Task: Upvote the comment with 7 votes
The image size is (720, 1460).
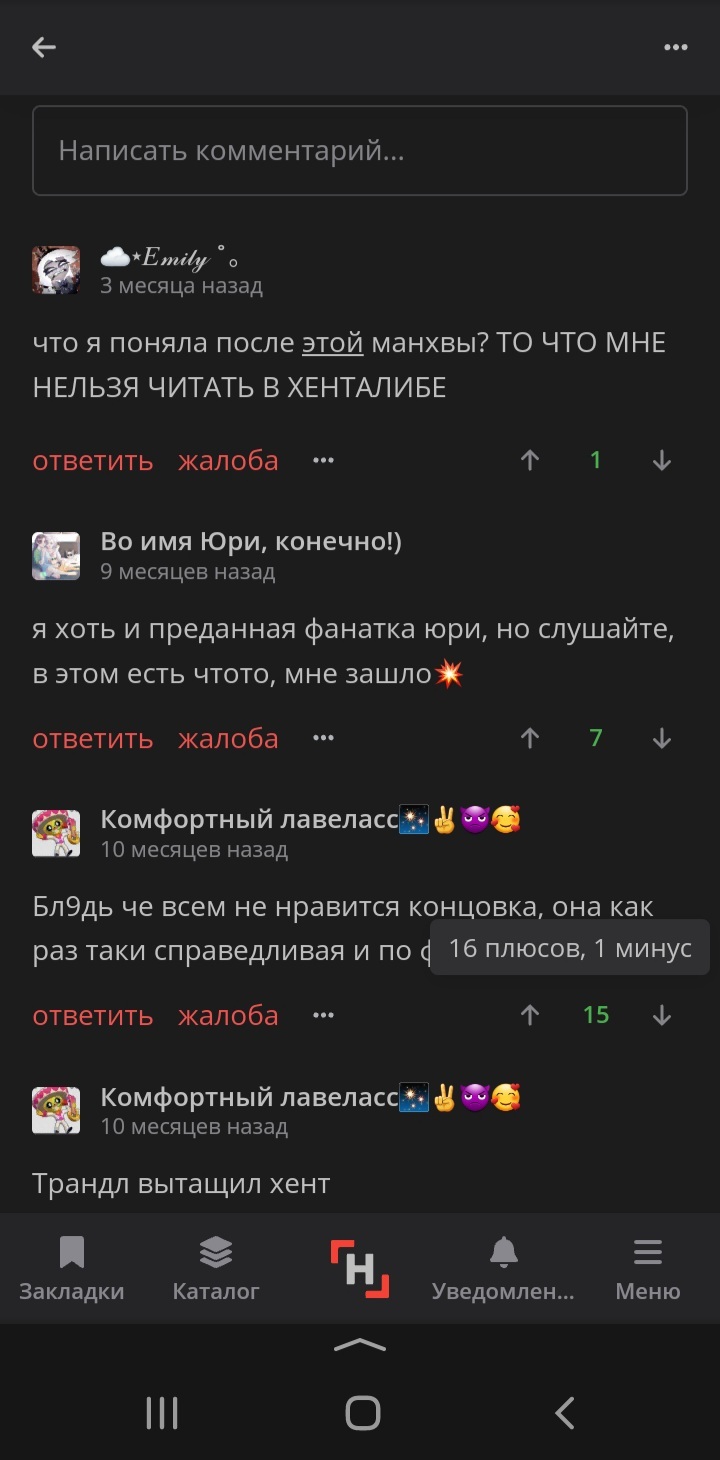Action: (530, 739)
